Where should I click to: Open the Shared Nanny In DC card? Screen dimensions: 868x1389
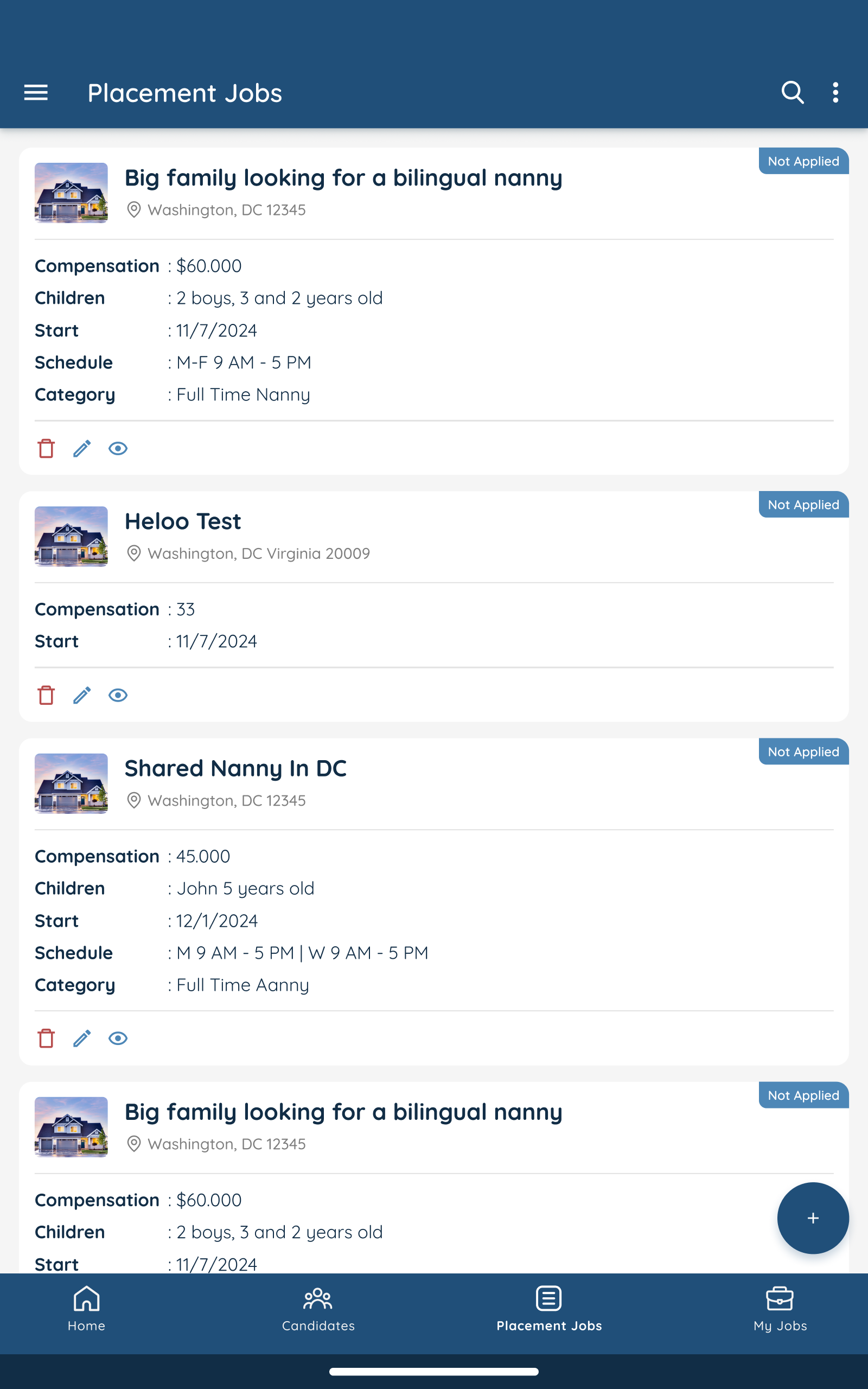[x=235, y=768]
